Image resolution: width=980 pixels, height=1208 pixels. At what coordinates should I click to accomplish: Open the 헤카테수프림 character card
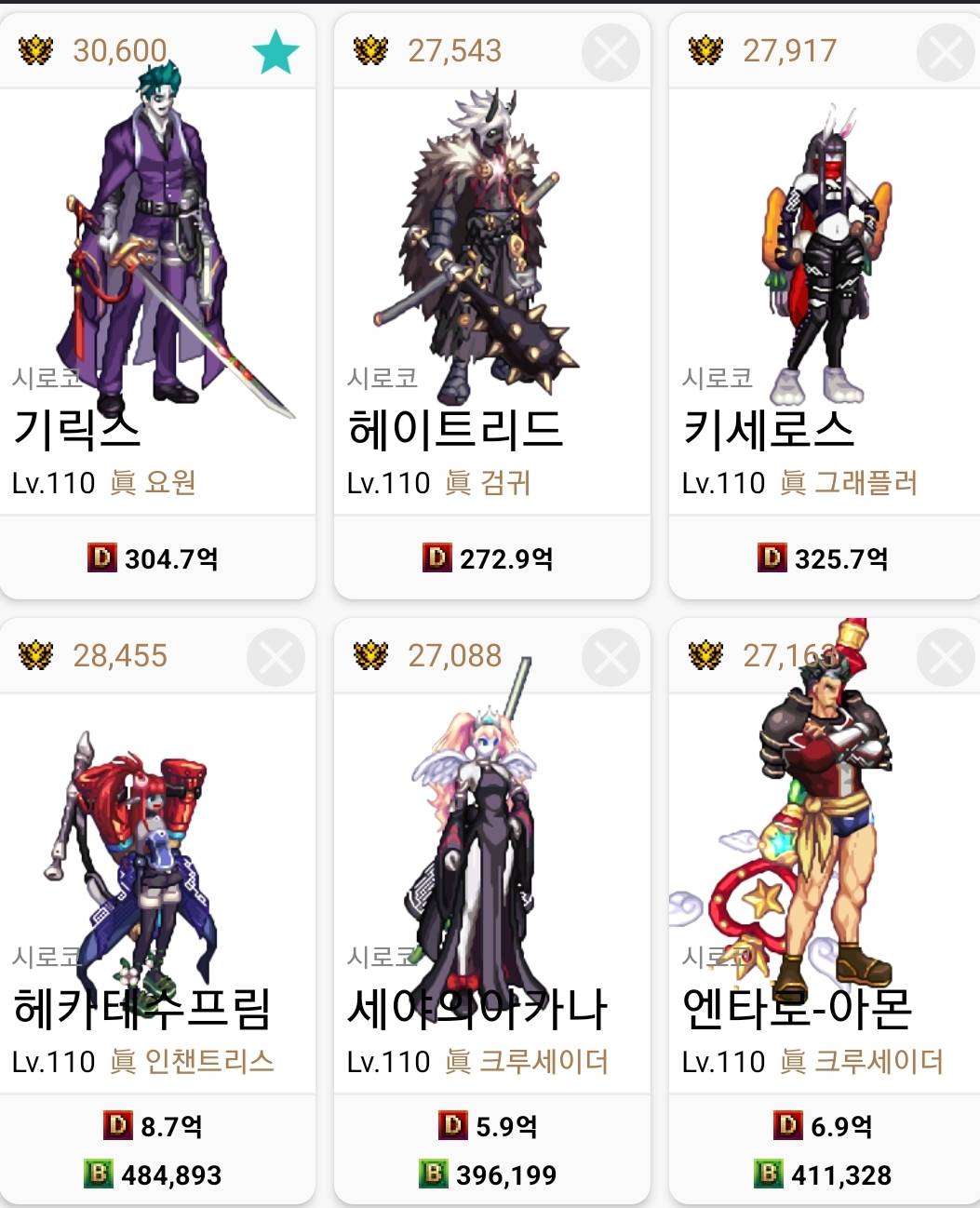[156, 893]
